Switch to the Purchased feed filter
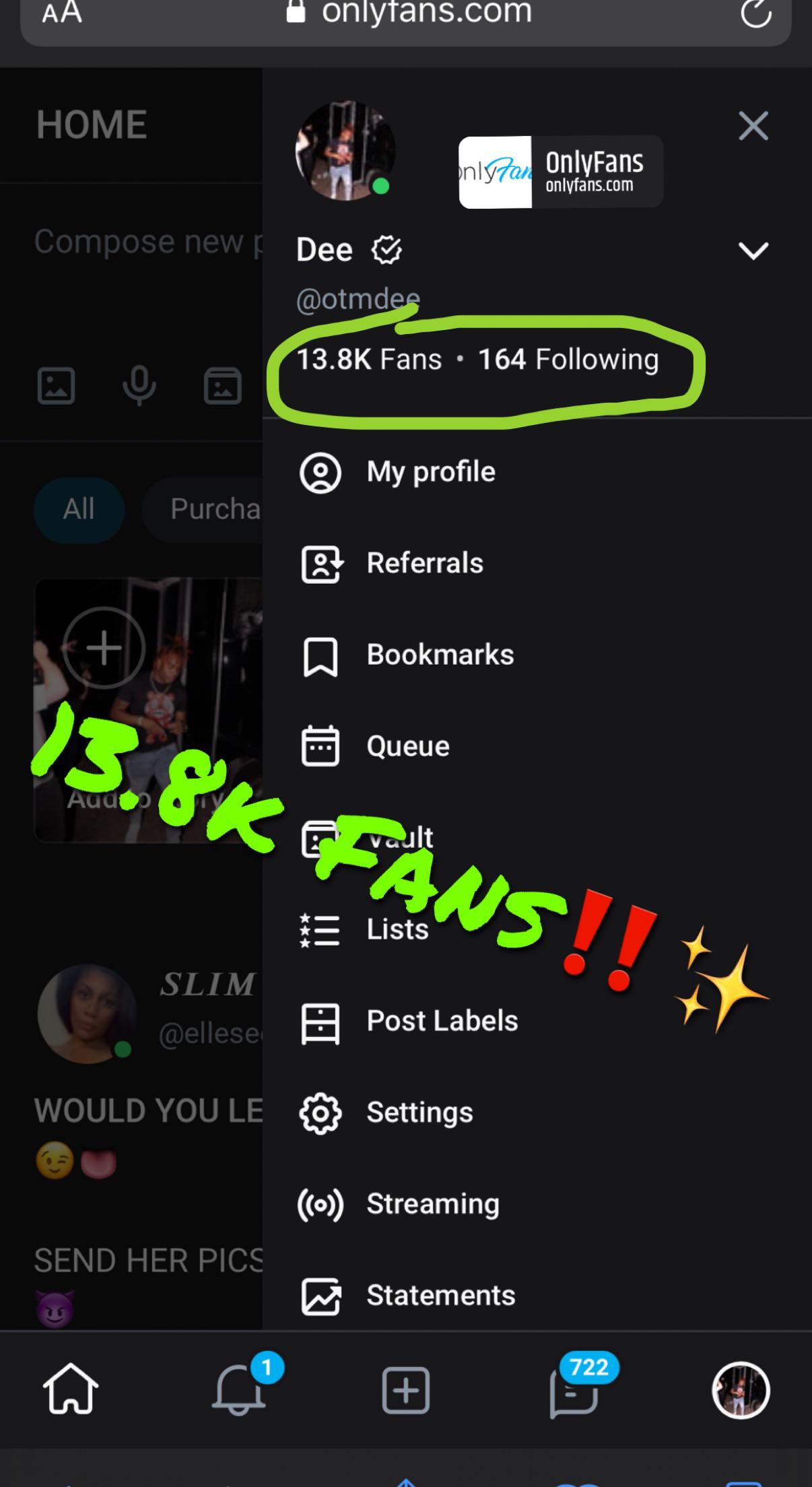The image size is (812, 1487). (x=217, y=510)
